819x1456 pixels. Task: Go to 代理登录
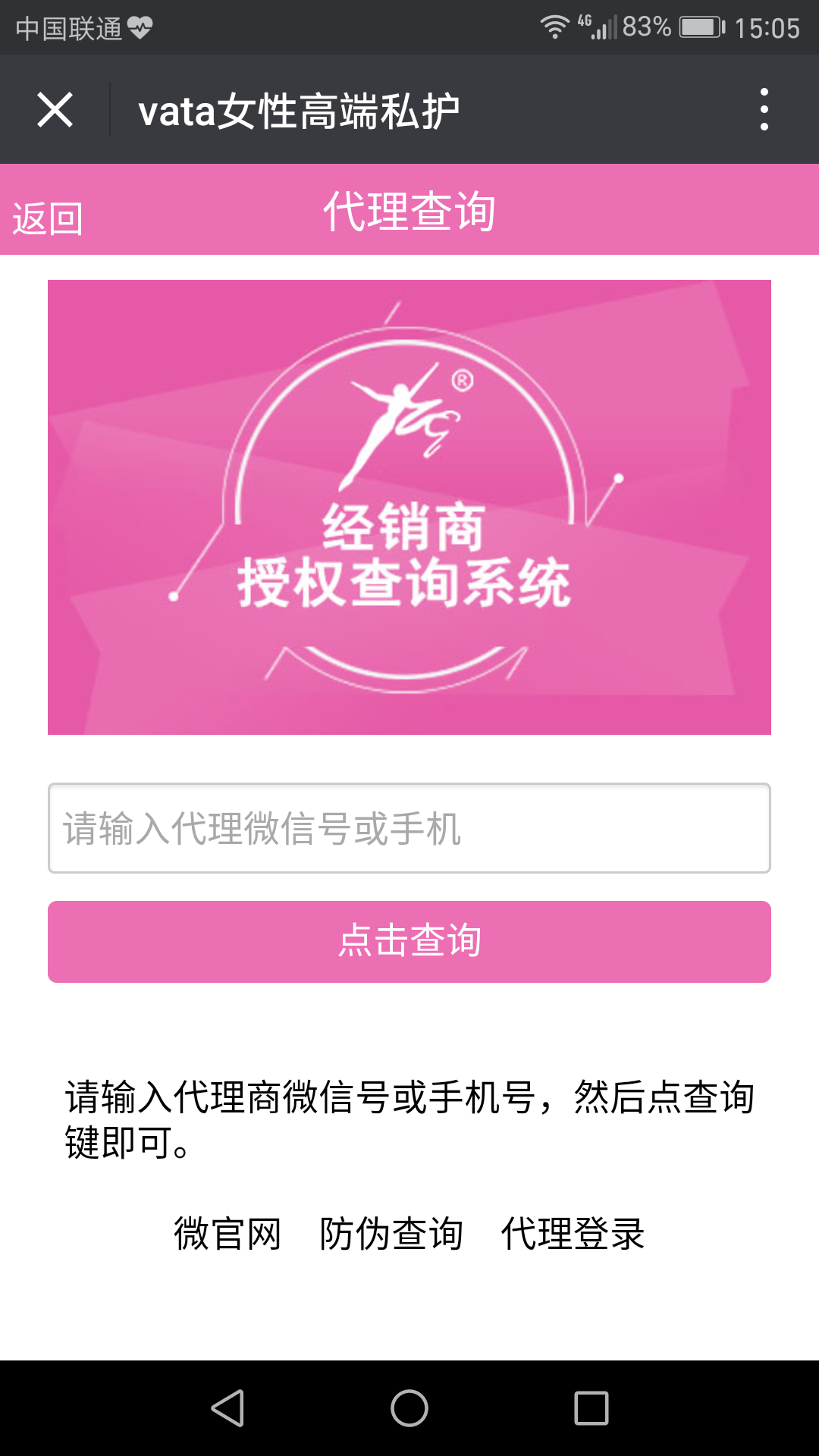(x=573, y=1234)
